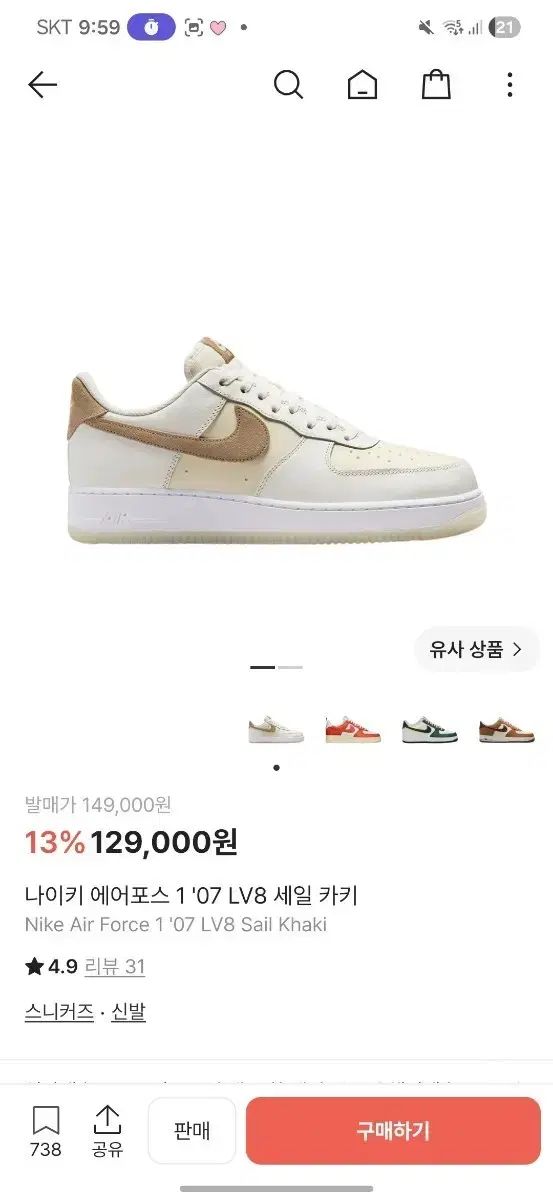Go back using the arrow icon
The width and height of the screenshot is (553, 1200).
(x=42, y=86)
